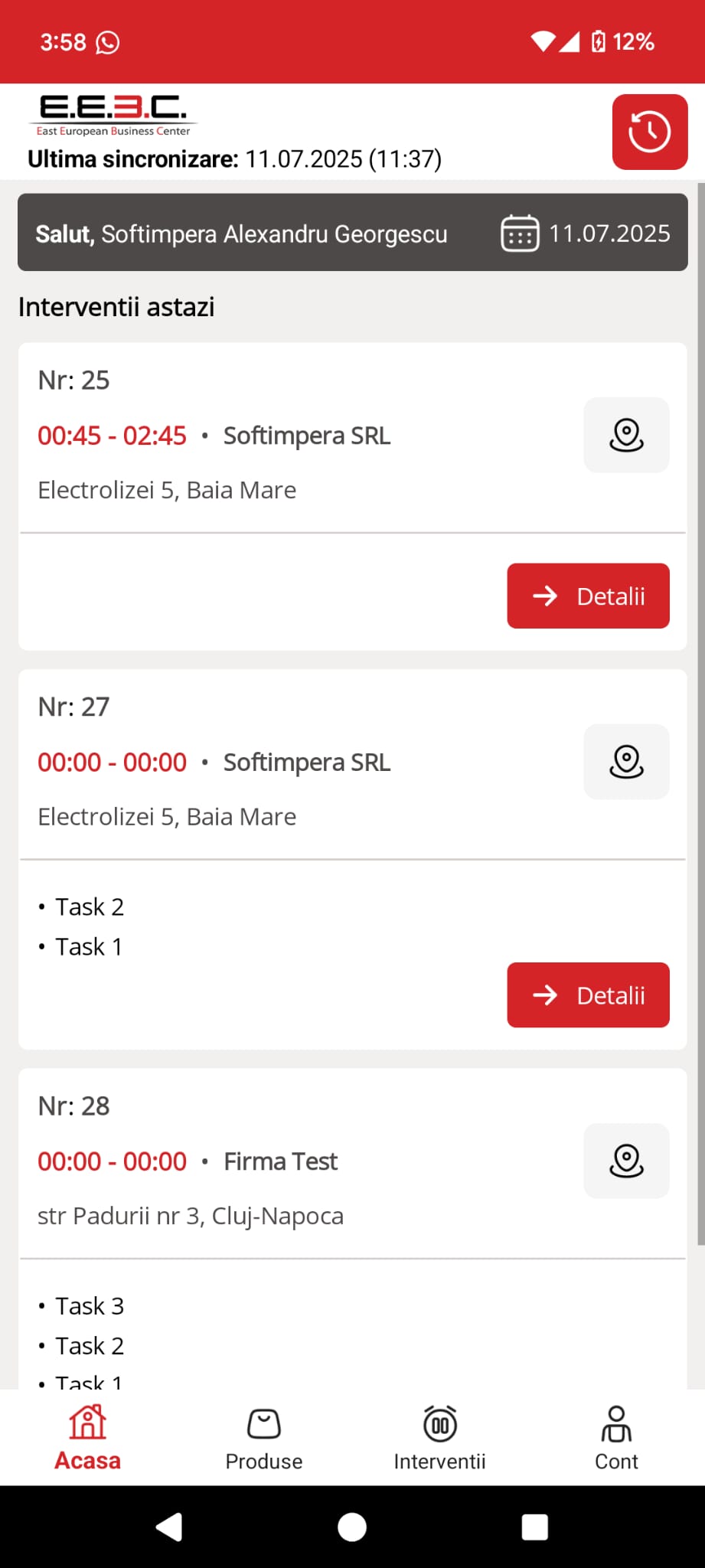Open map location for Firma Test intervention
Screen dimensions: 705x1568
626,1161
